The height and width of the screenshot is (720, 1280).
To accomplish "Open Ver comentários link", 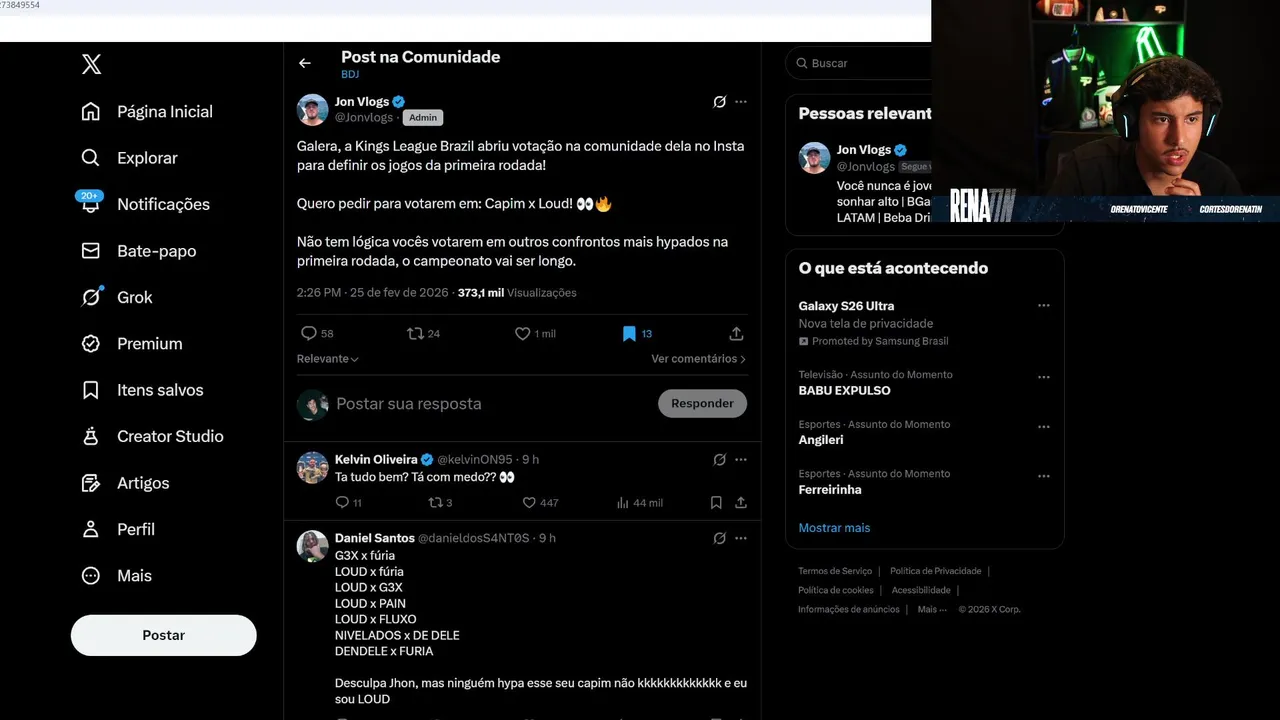I will click(698, 359).
